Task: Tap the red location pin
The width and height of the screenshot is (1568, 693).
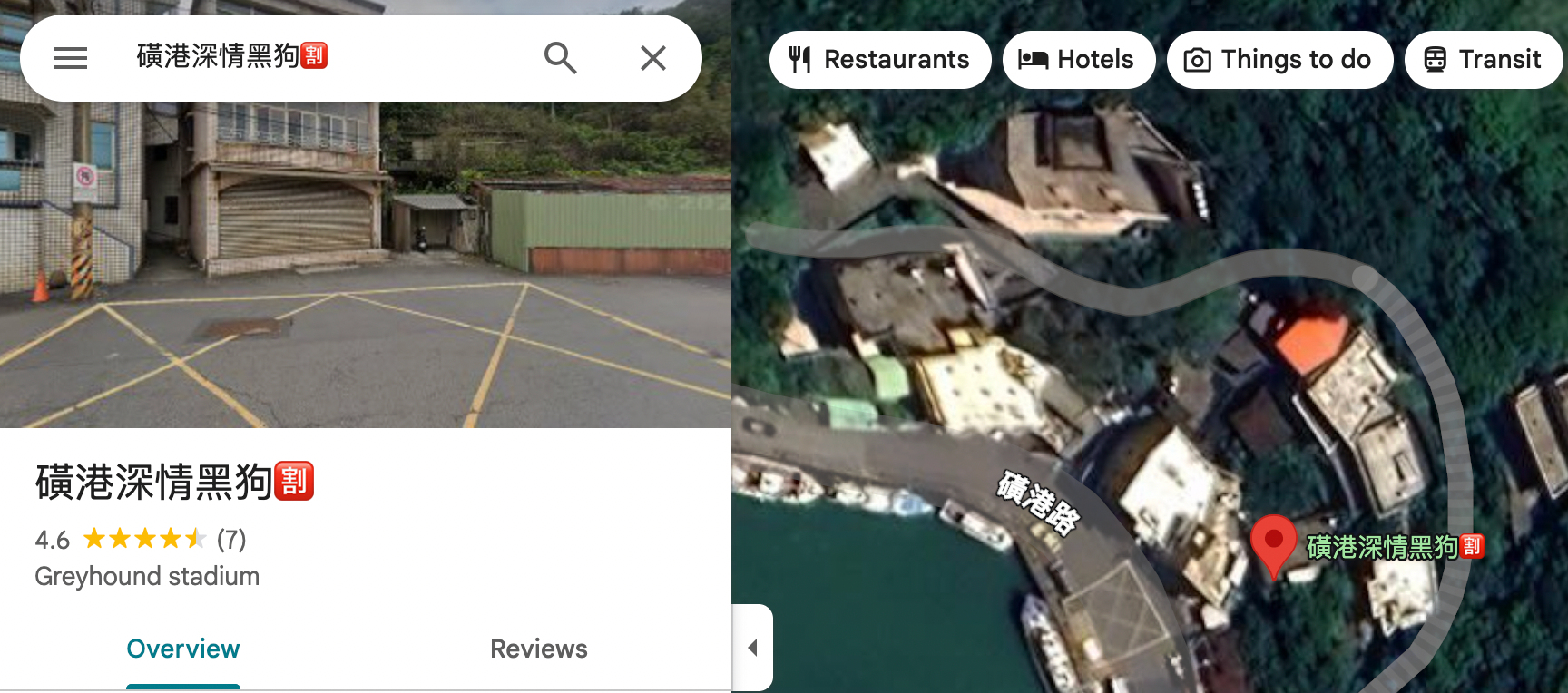Action: pos(1273,542)
